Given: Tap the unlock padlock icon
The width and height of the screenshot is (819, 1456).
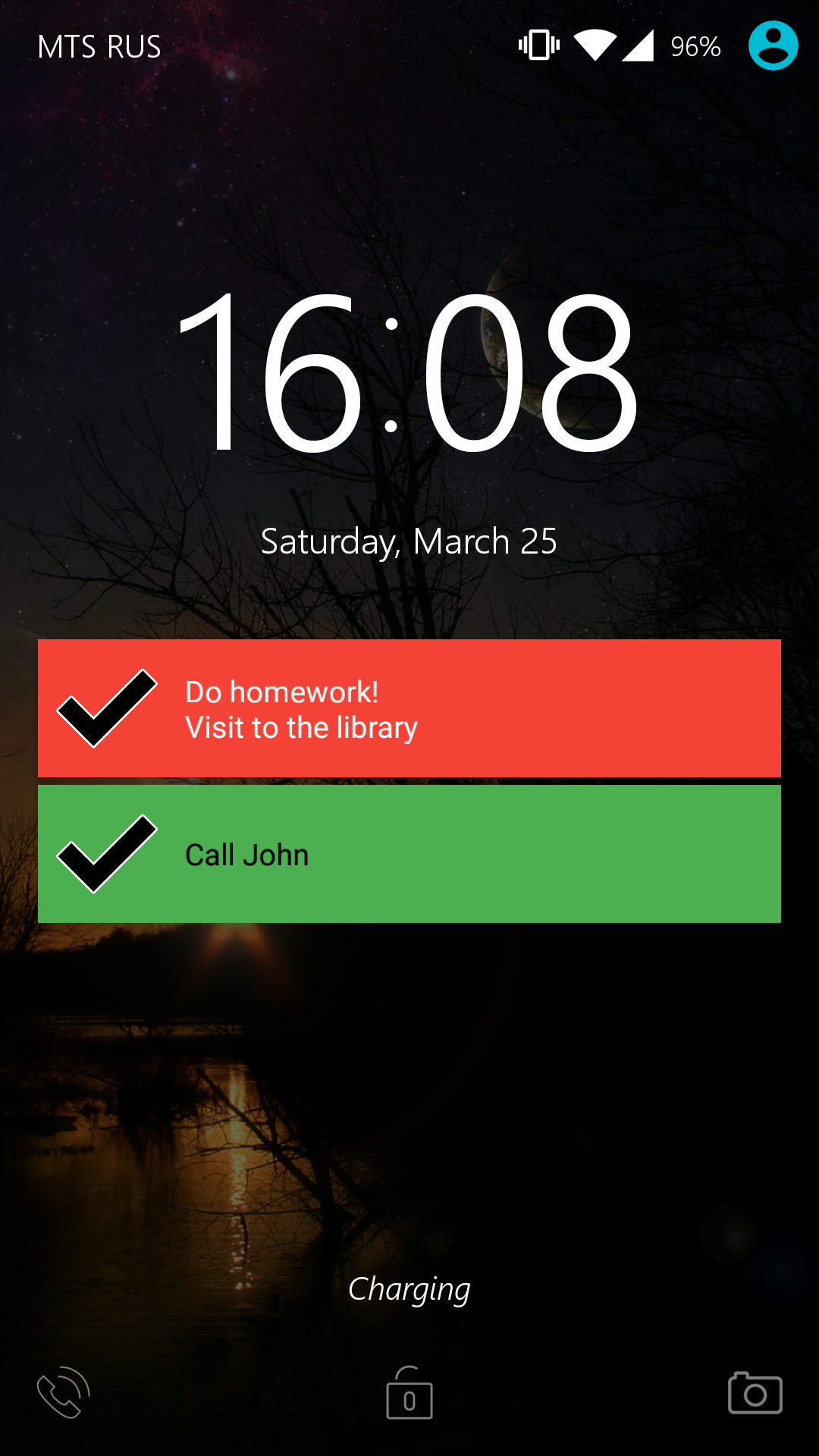Looking at the screenshot, I should pos(409,1394).
